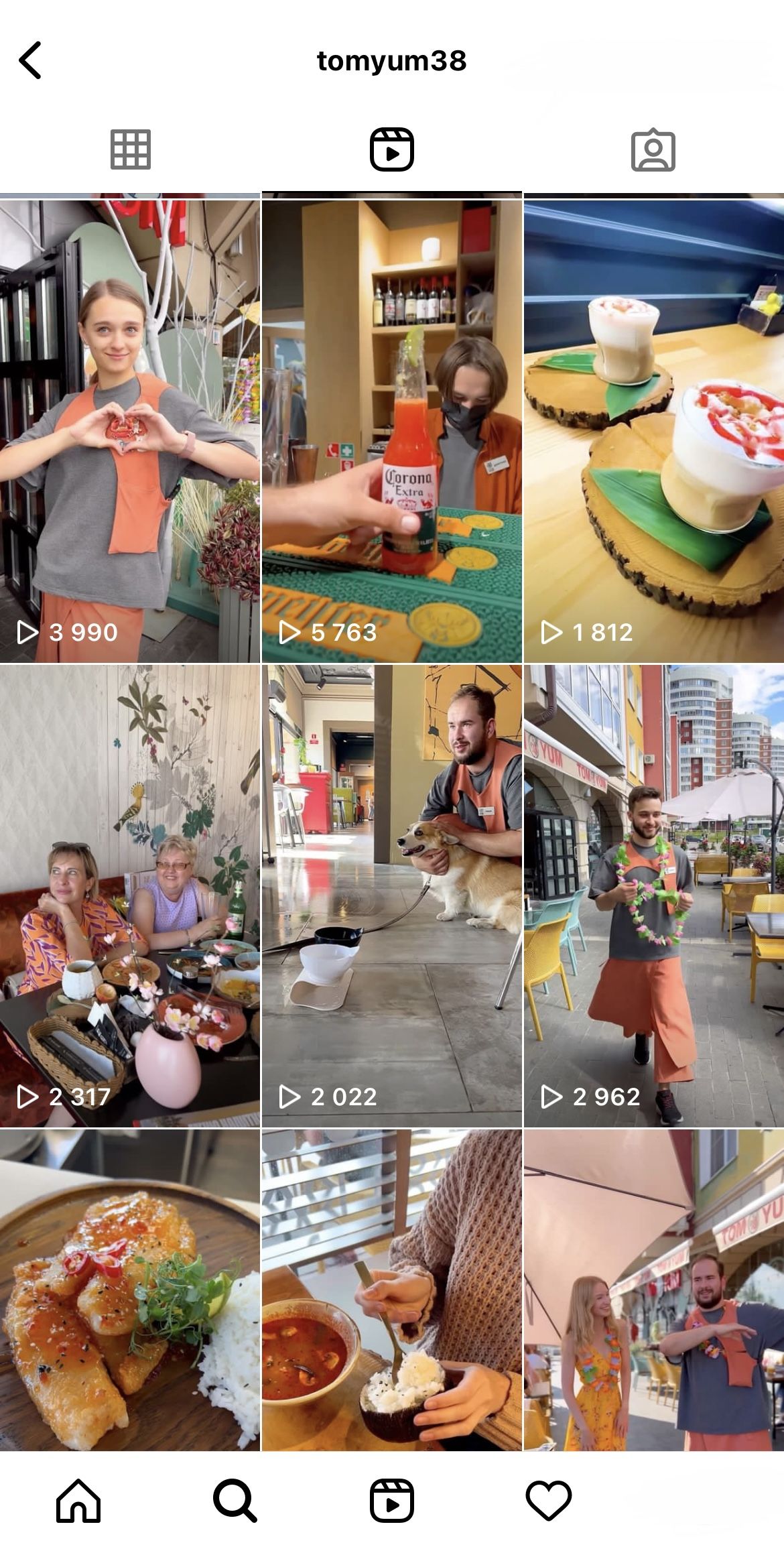Open Search and Explore

[x=235, y=1500]
